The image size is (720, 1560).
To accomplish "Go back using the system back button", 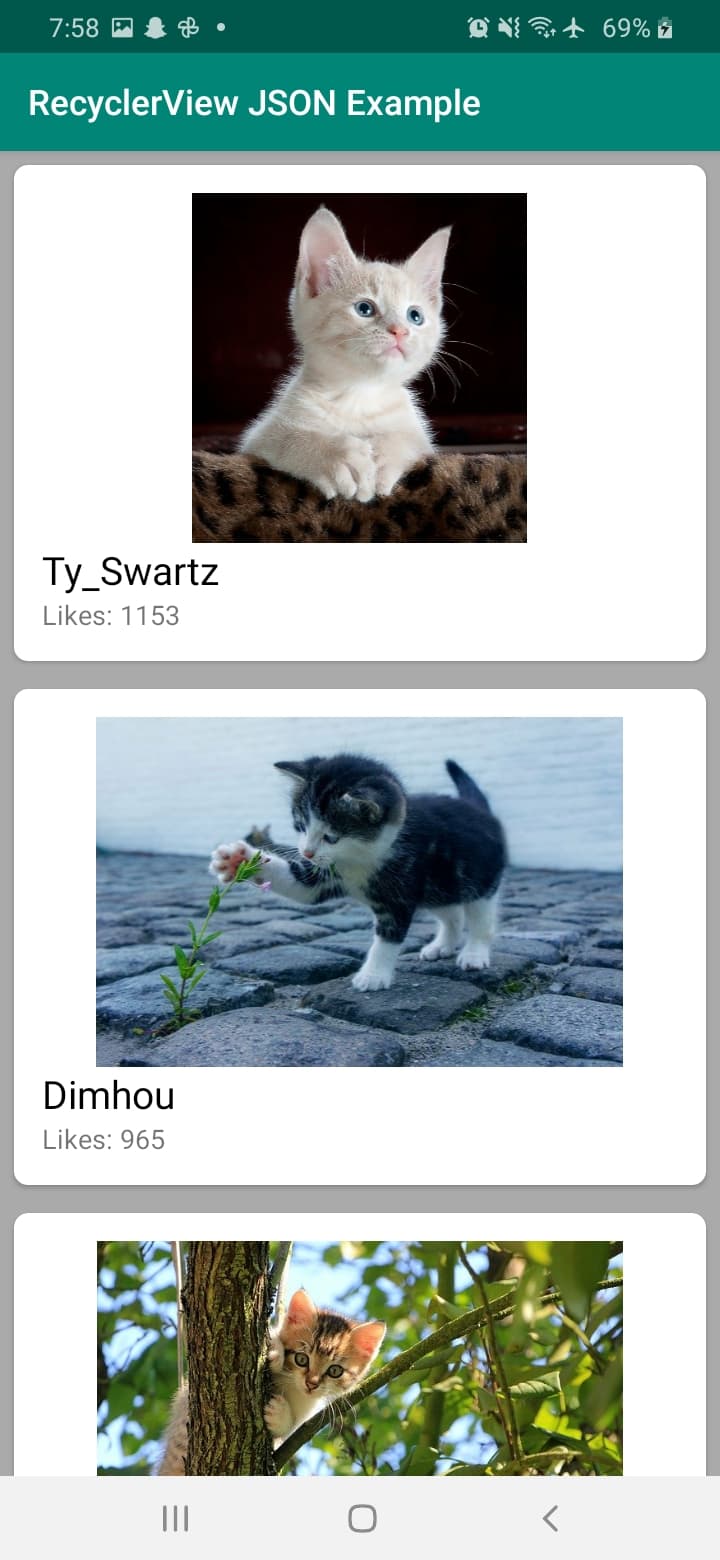I will tap(549, 1518).
